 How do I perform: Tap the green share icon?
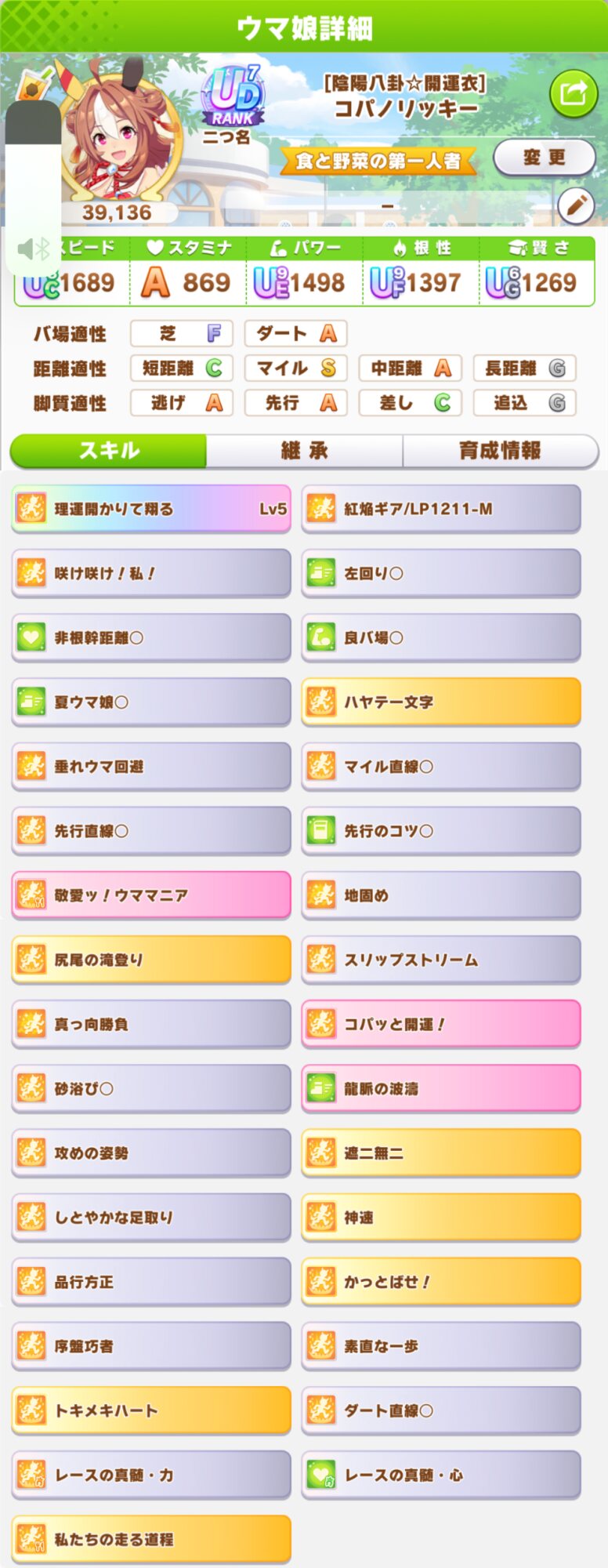(574, 94)
